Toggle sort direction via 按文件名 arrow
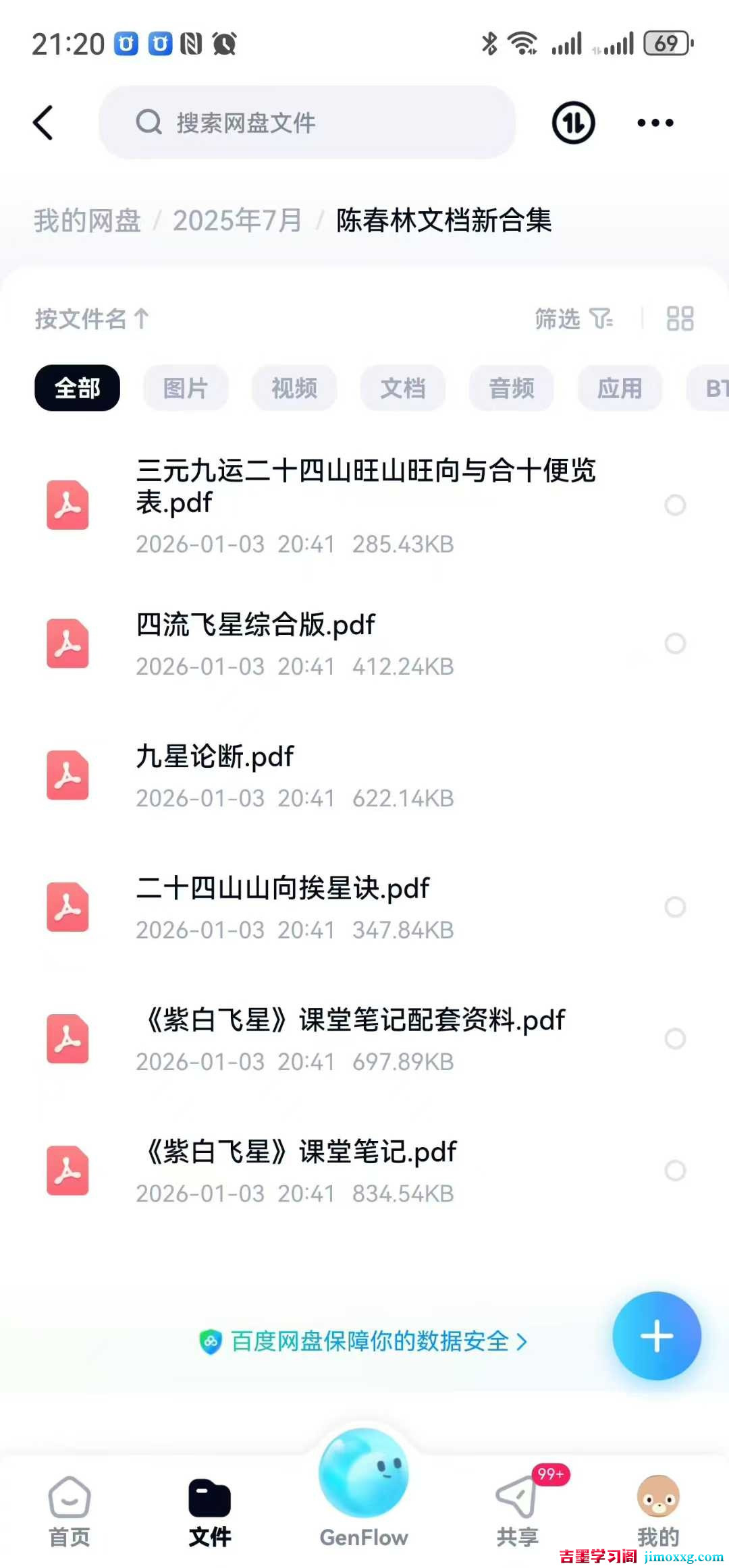 pos(92,319)
